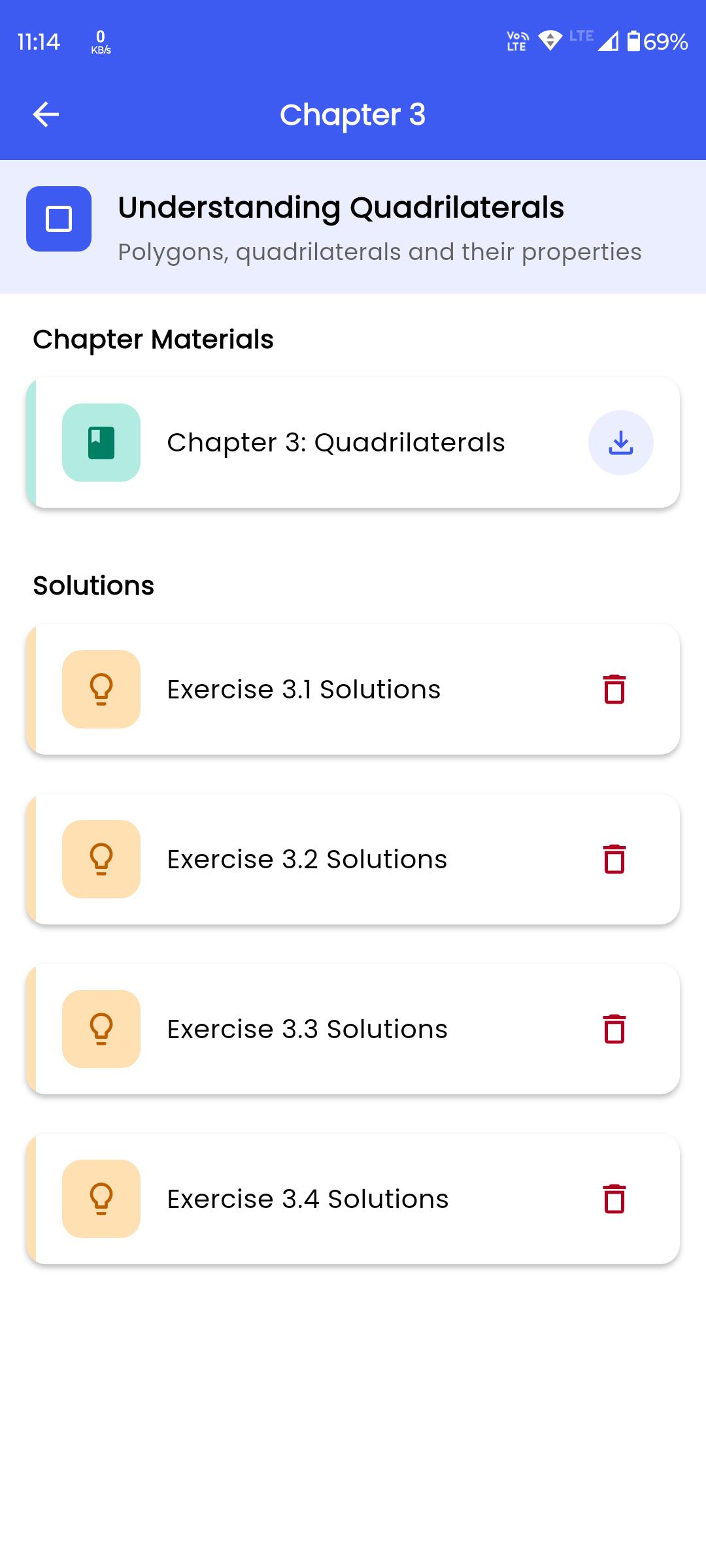
Task: Open Chapter 3: Quadrilaterals material
Action: [x=335, y=442]
